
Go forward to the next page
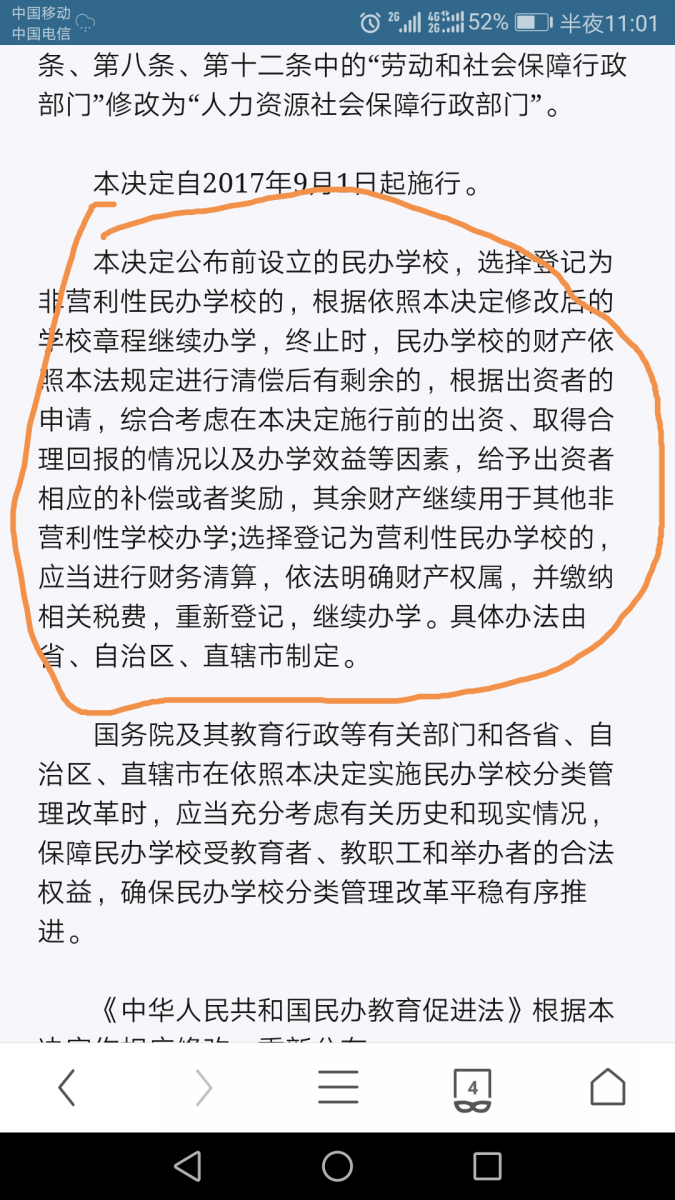pos(203,1087)
